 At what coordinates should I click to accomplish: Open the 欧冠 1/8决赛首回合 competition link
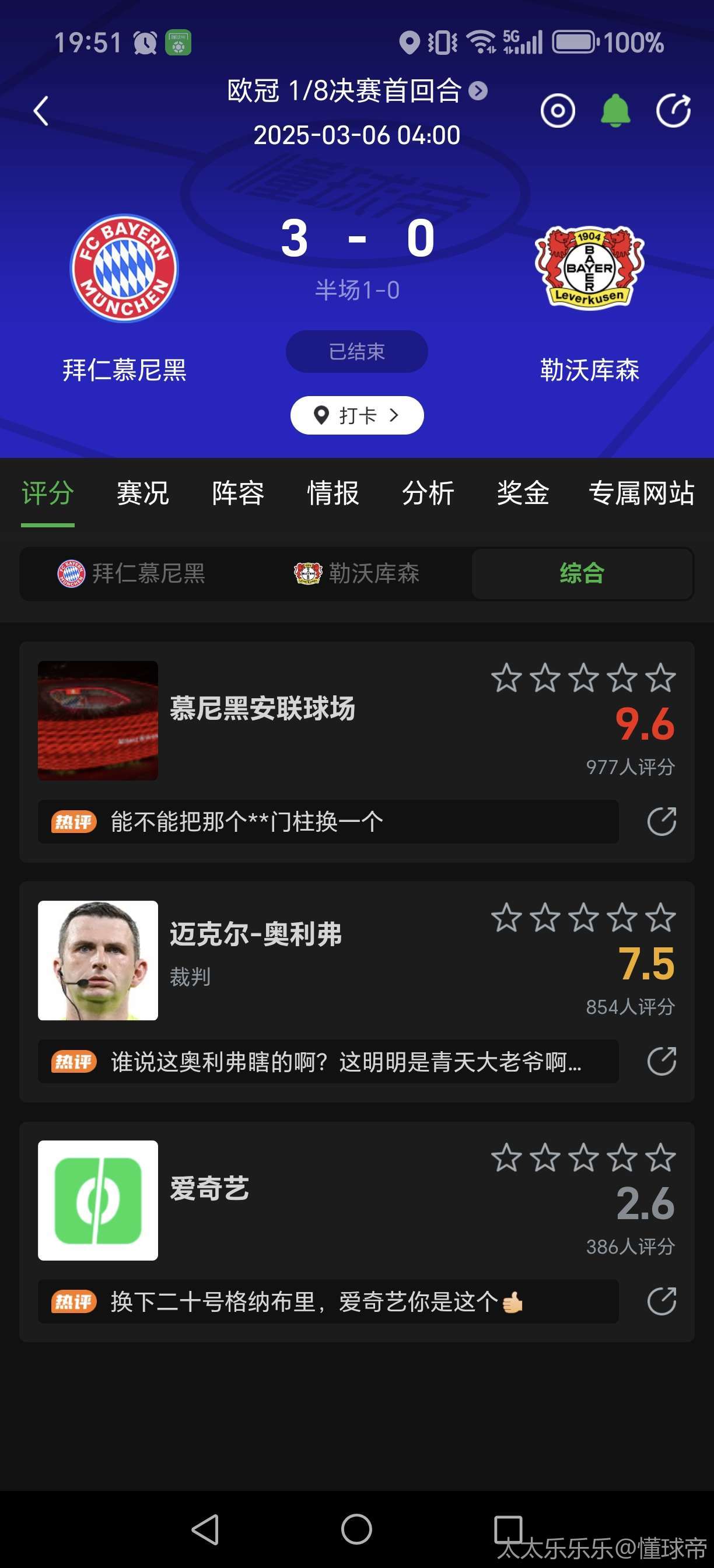pyautogui.click(x=356, y=92)
